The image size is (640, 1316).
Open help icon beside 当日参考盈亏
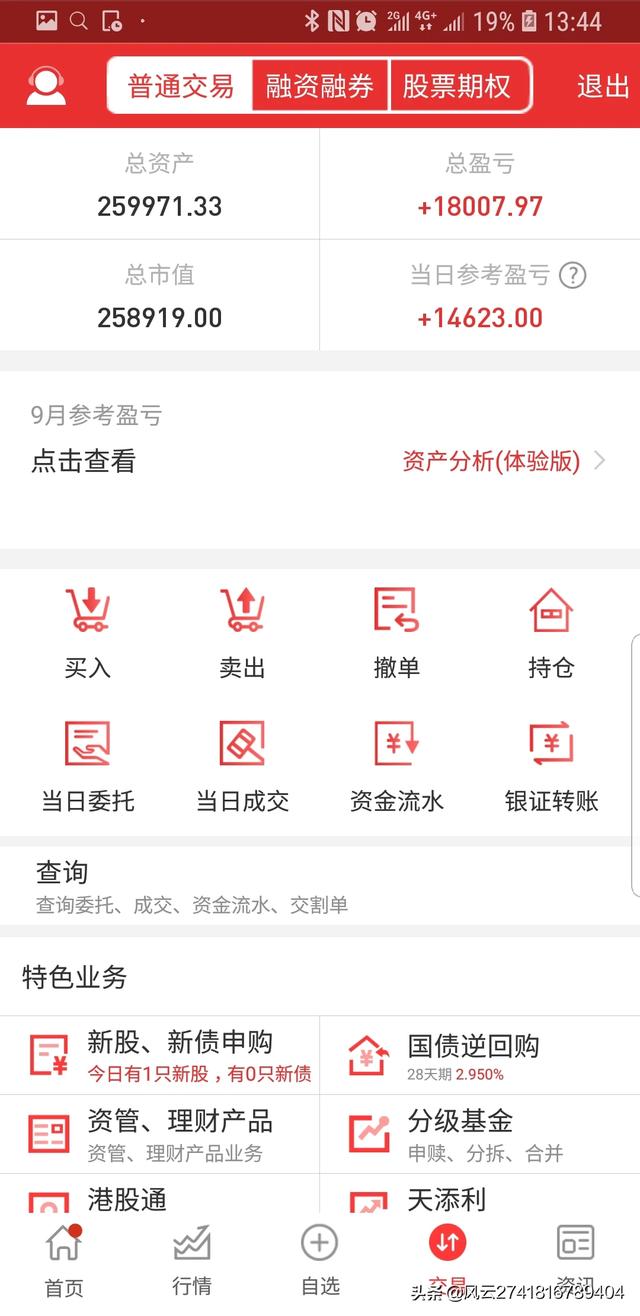click(572, 275)
